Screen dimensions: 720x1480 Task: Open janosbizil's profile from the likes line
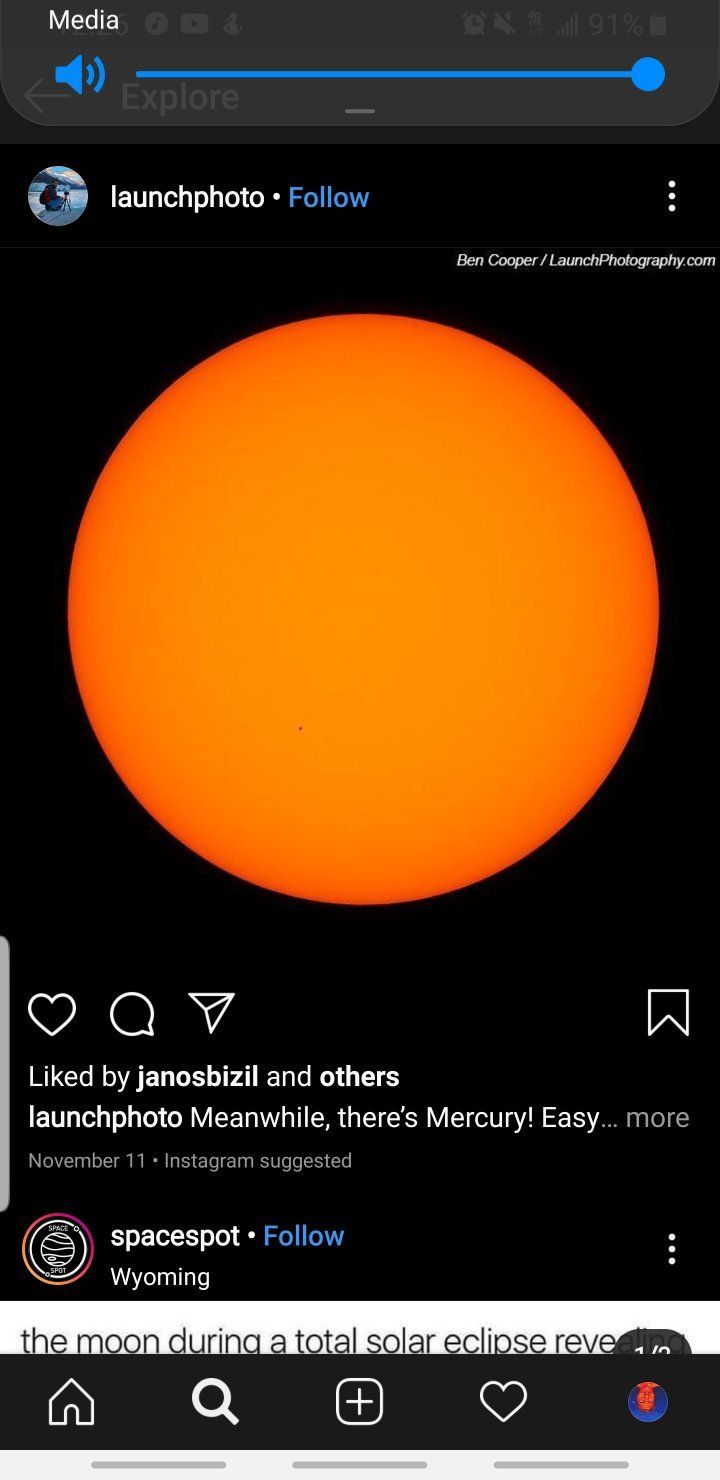pyautogui.click(x=198, y=1076)
